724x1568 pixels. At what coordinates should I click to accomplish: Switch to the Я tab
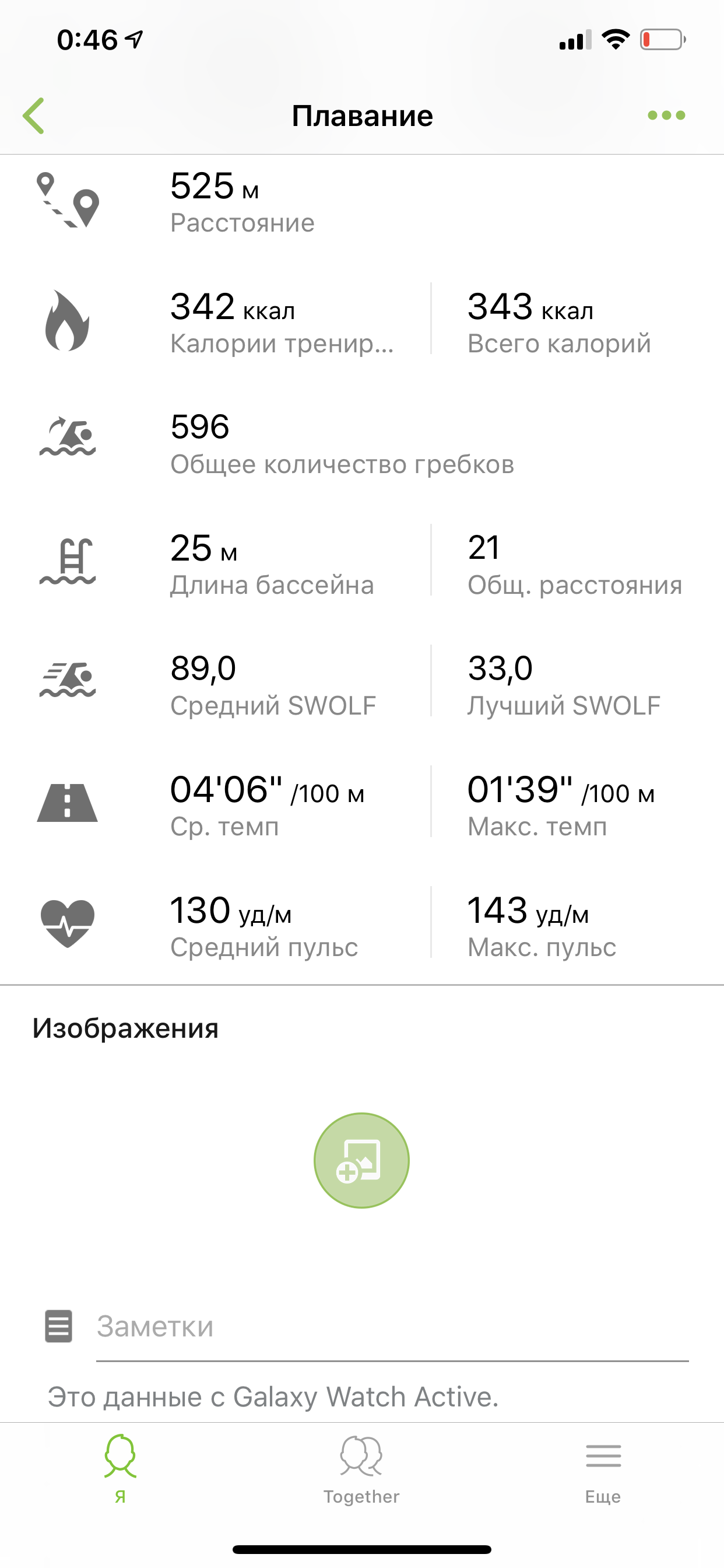tap(120, 1468)
